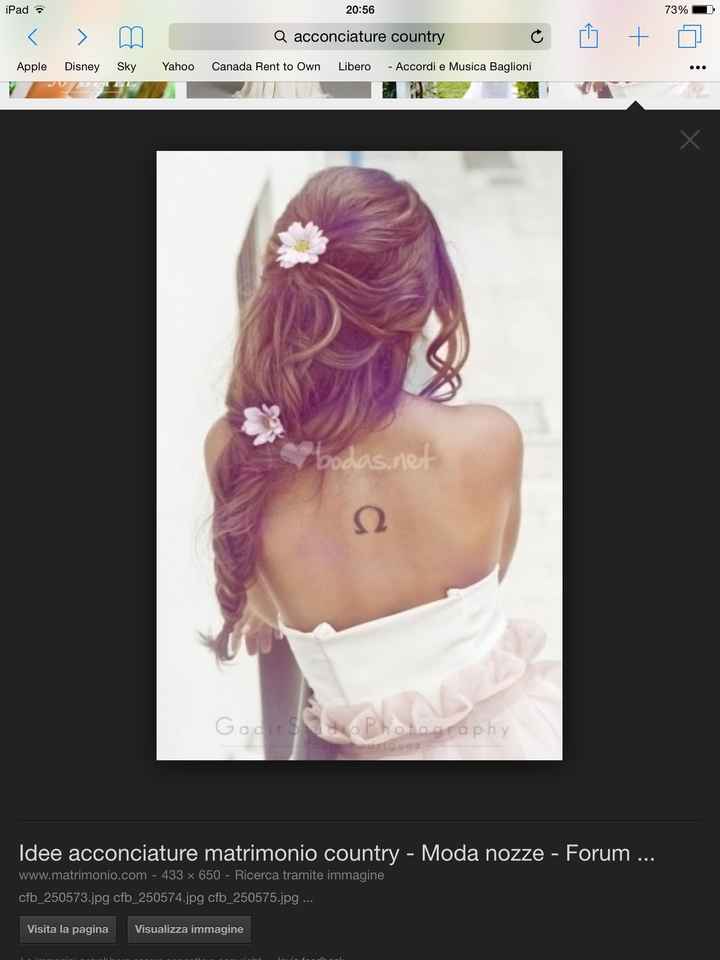The width and height of the screenshot is (720, 960).
Task: Open the Canada Rent to Own favorite
Action: click(266, 66)
